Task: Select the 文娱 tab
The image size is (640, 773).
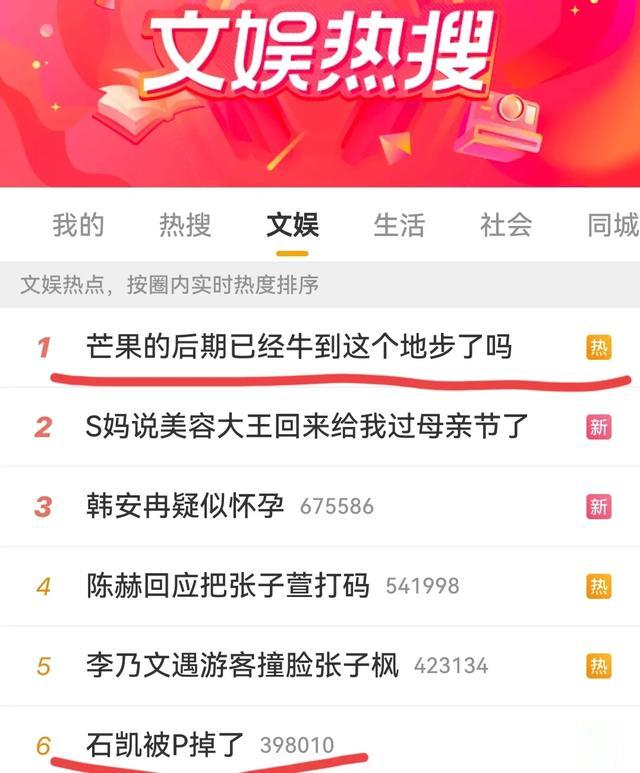Action: coord(292,226)
